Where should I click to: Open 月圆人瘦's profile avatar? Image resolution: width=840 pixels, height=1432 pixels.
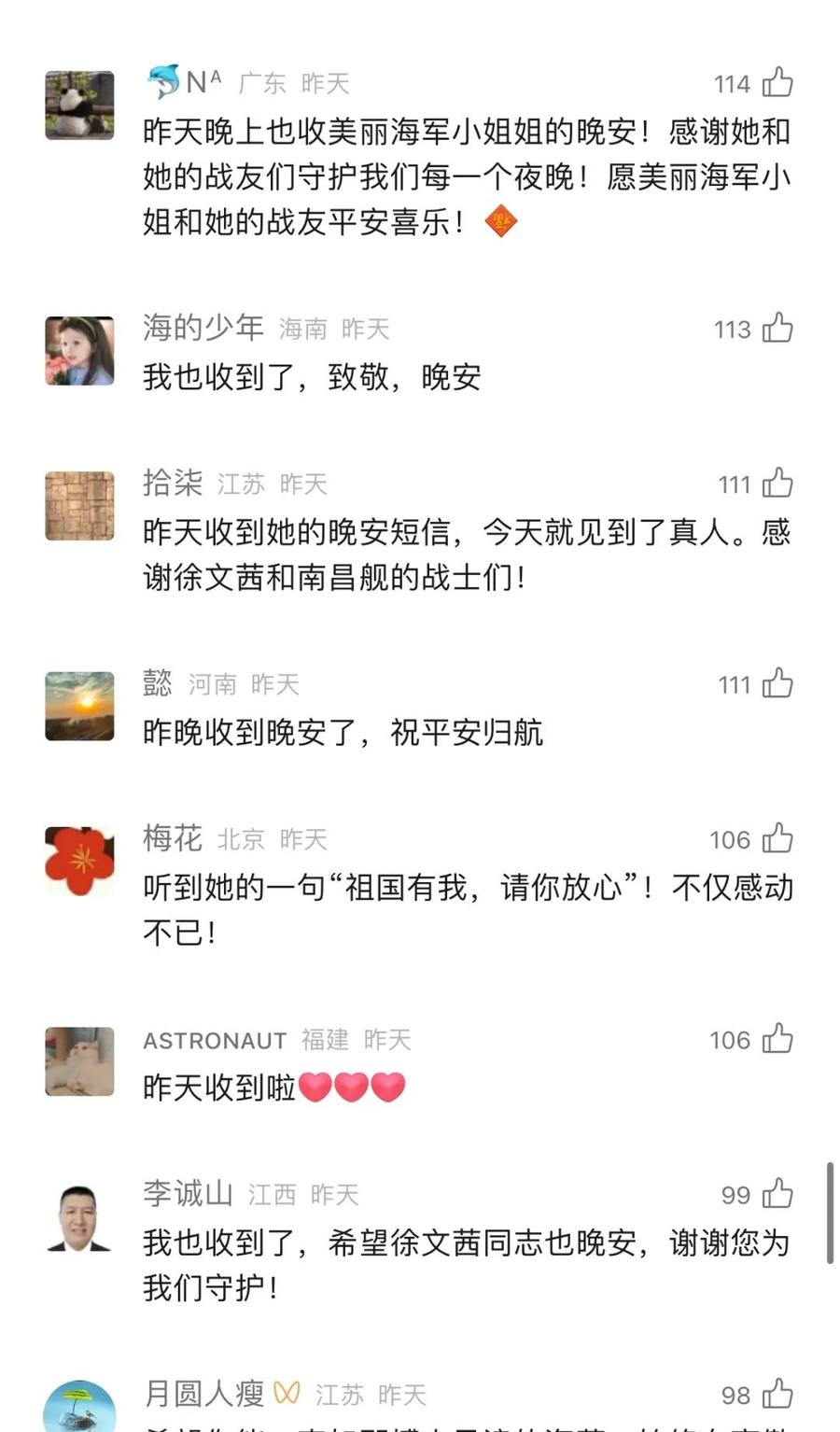(x=80, y=1410)
